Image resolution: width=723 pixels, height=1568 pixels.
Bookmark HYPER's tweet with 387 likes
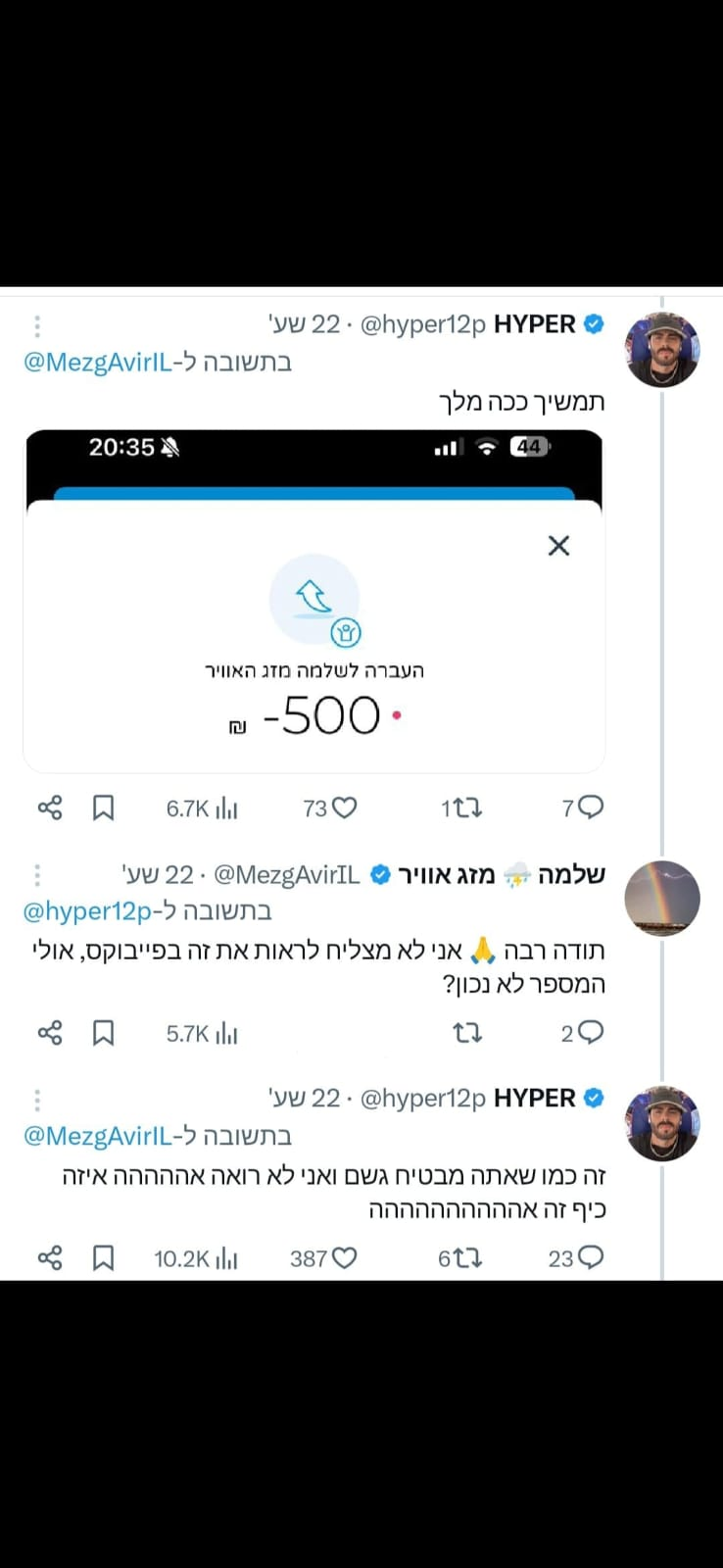(103, 1258)
